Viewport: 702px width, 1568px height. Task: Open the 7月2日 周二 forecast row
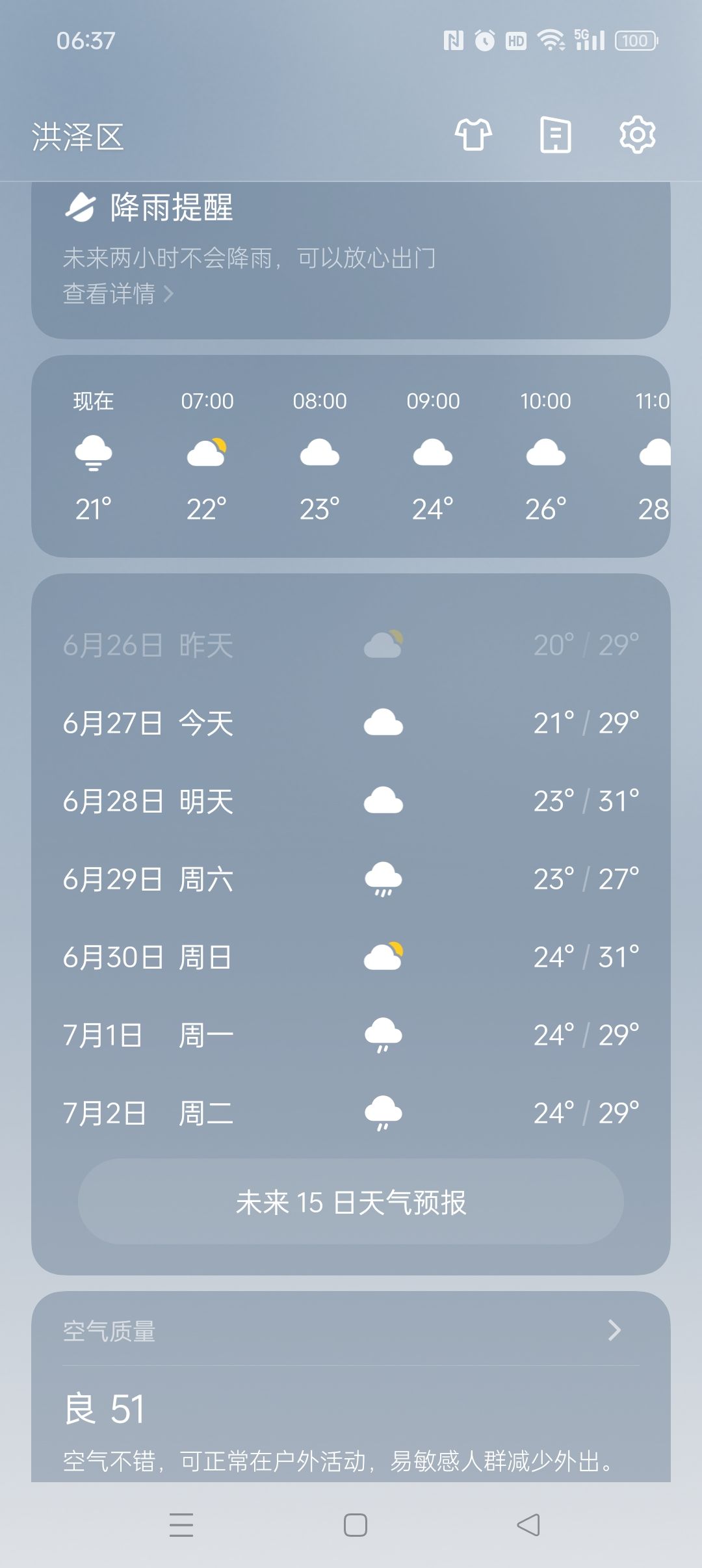pos(351,1113)
